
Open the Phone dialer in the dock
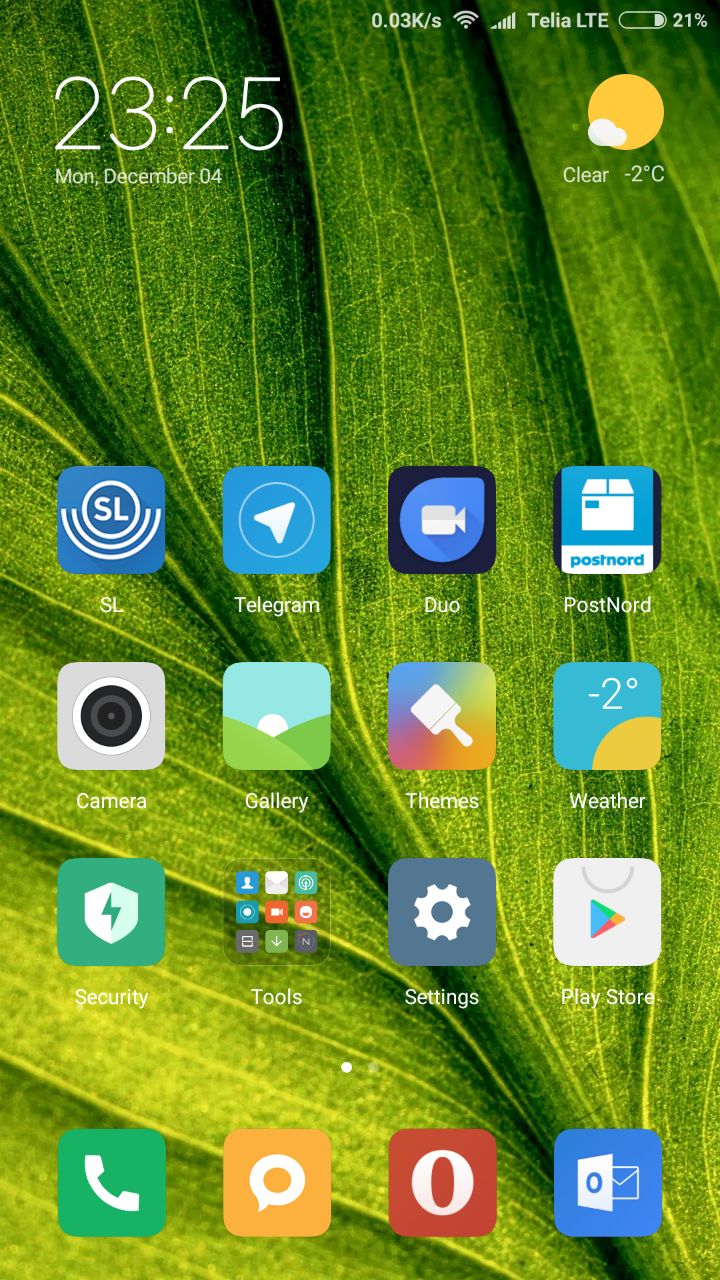[x=111, y=1183]
